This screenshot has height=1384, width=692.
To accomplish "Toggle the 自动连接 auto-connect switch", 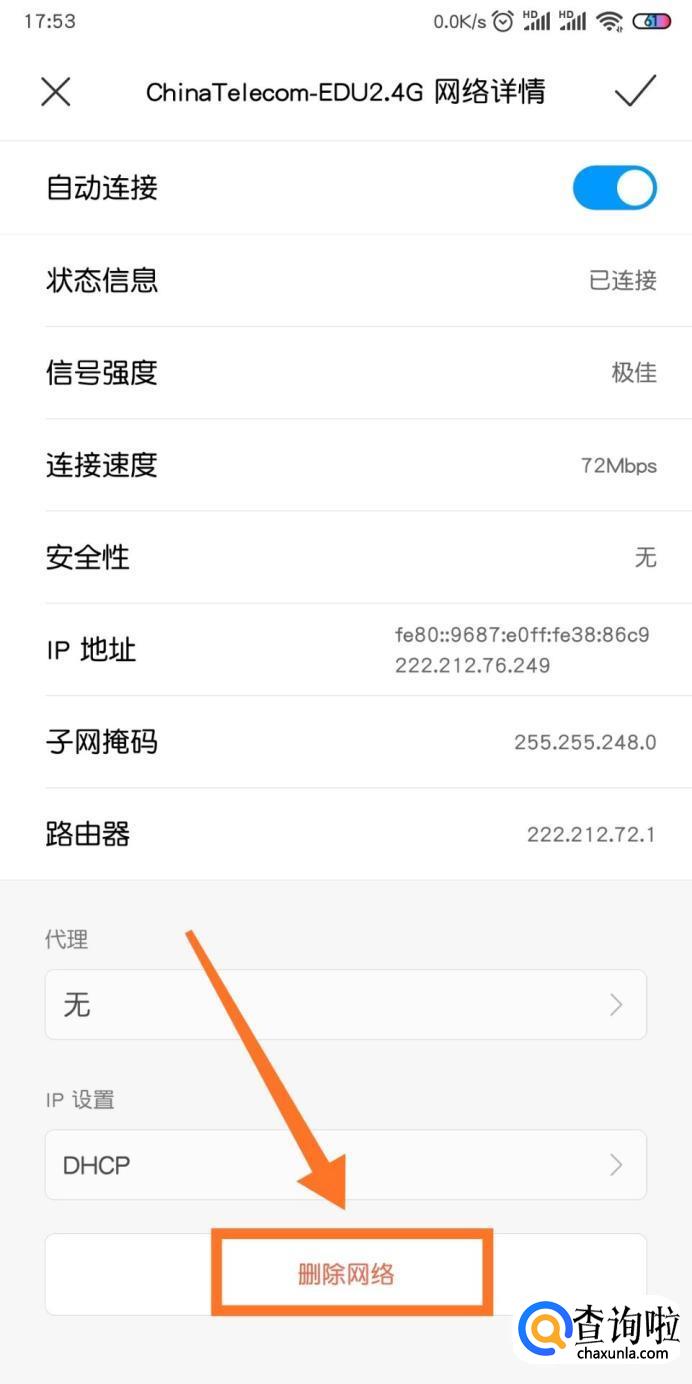I will (614, 188).
